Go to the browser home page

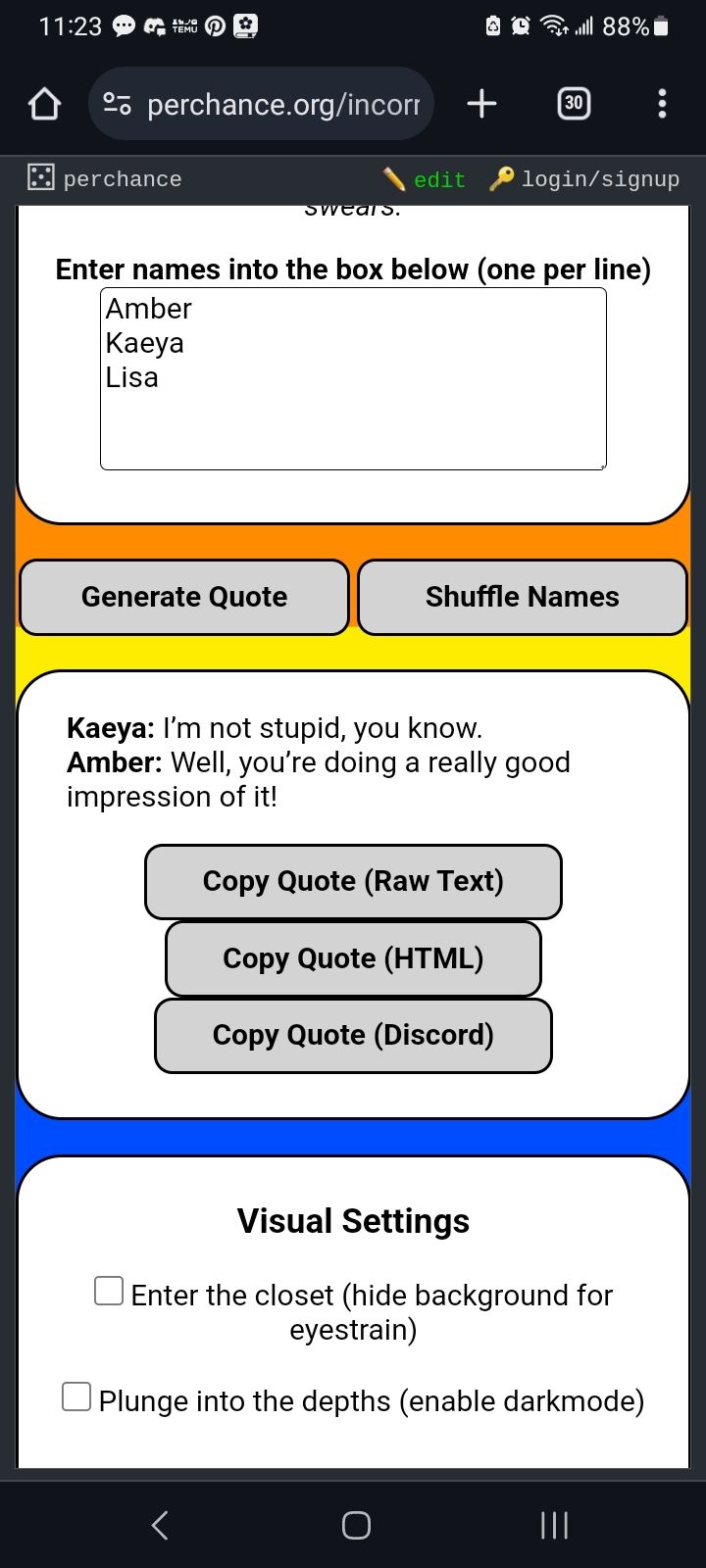click(44, 104)
